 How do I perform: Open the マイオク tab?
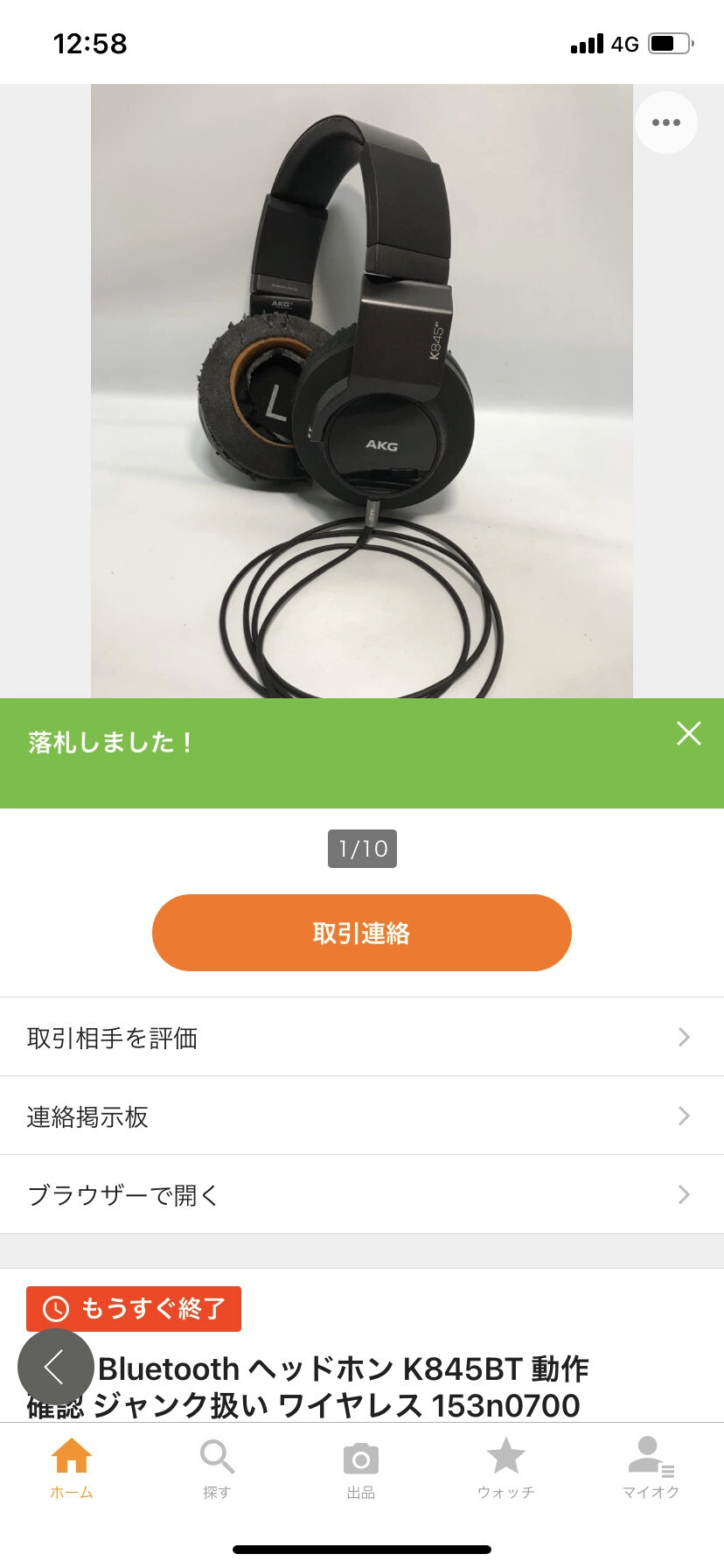click(651, 1469)
